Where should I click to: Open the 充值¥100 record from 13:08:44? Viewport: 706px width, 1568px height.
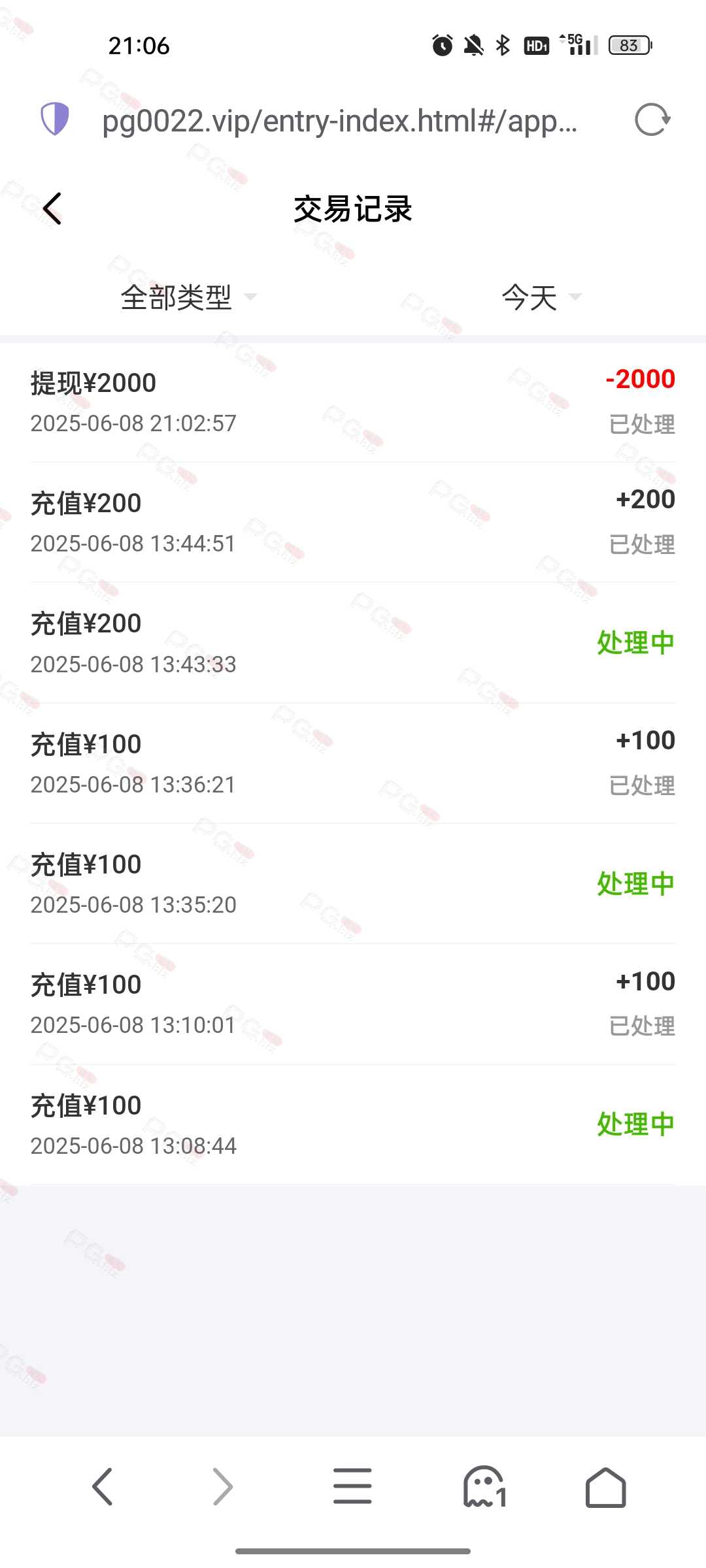coord(353,1124)
